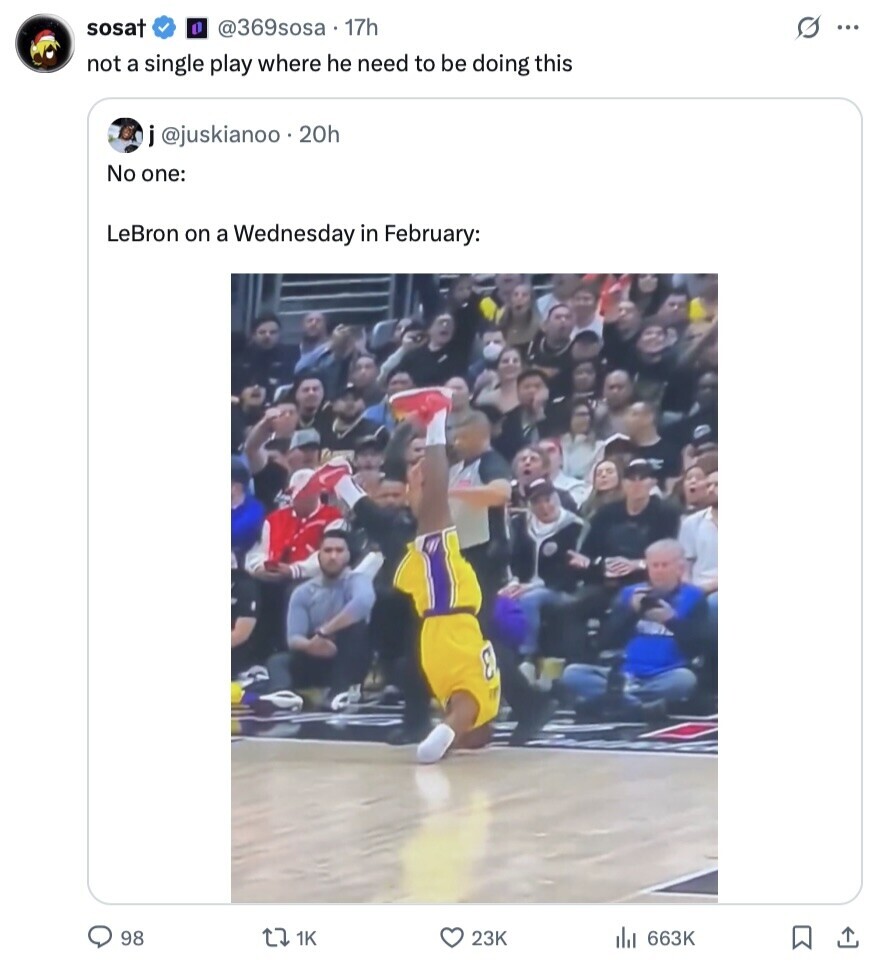Open the LeBron basketball image fullscreen
This screenshot has height=964, width=882.
pos(474,583)
